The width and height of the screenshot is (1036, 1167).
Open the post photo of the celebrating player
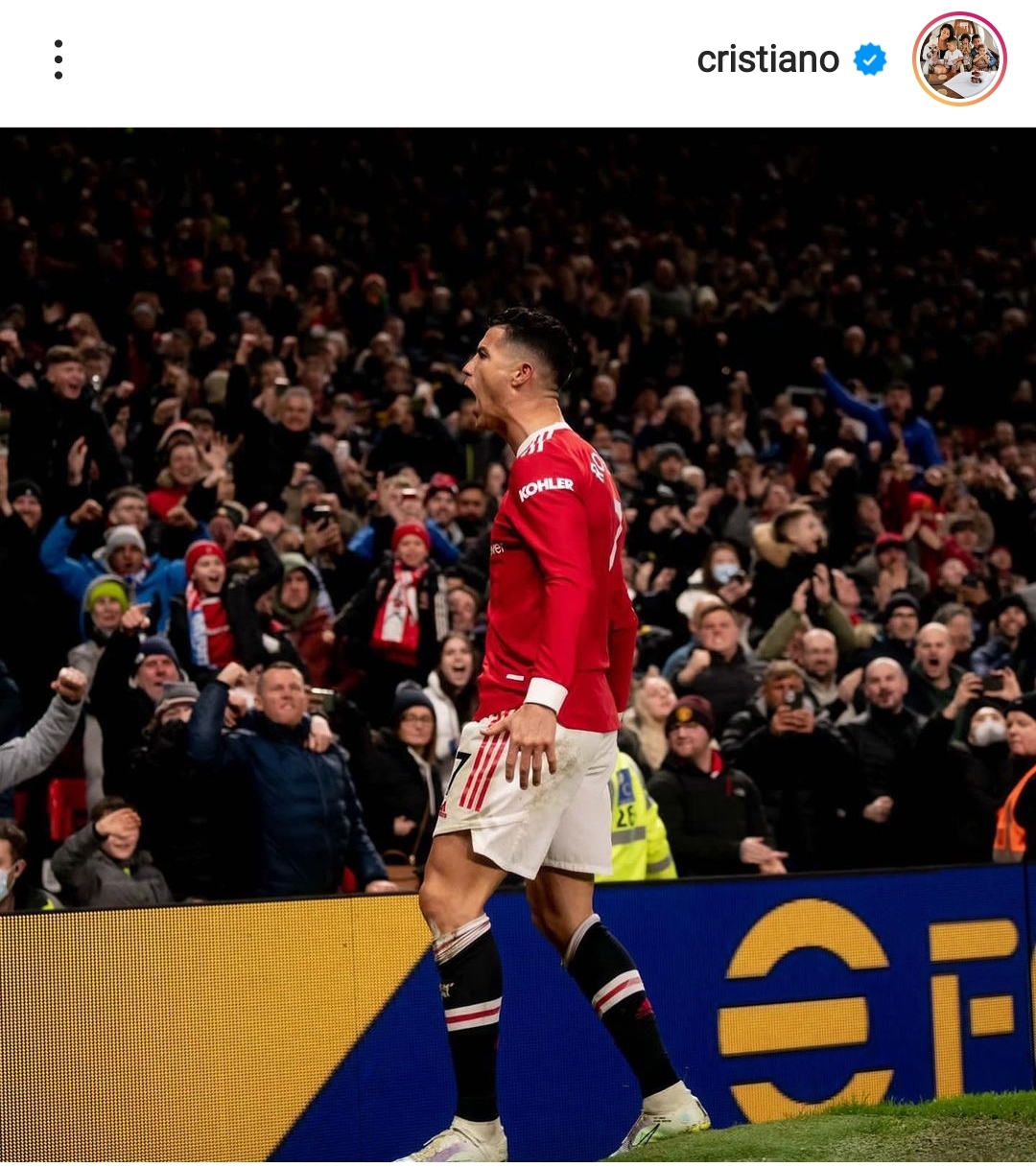pos(518,644)
